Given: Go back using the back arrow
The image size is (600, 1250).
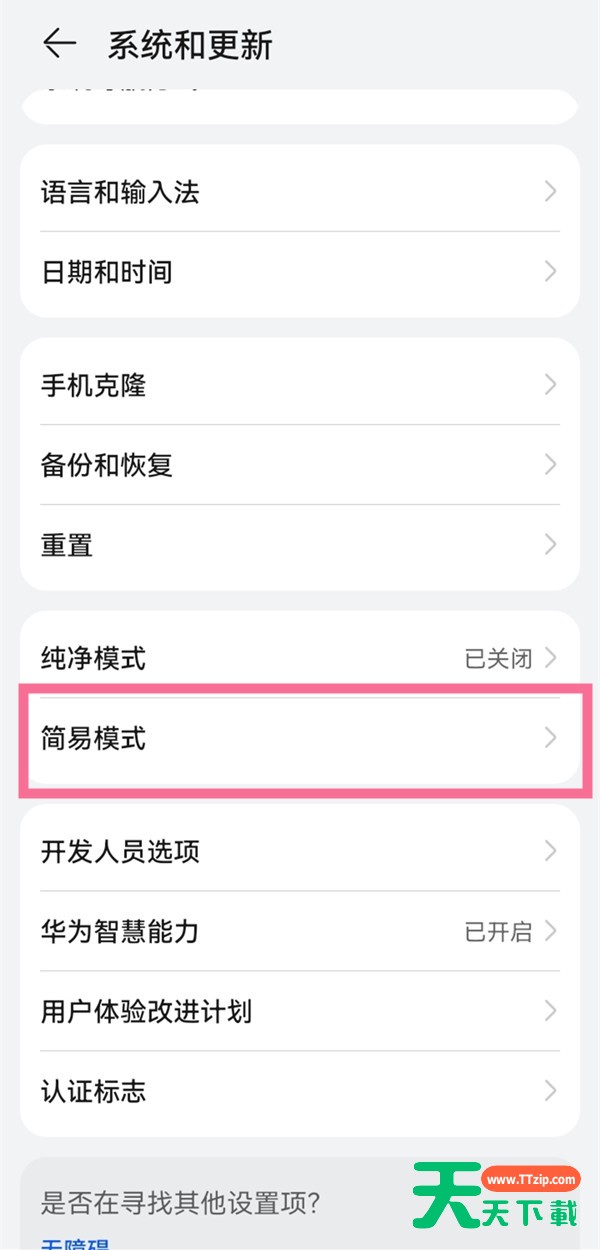Looking at the screenshot, I should [x=59, y=44].
